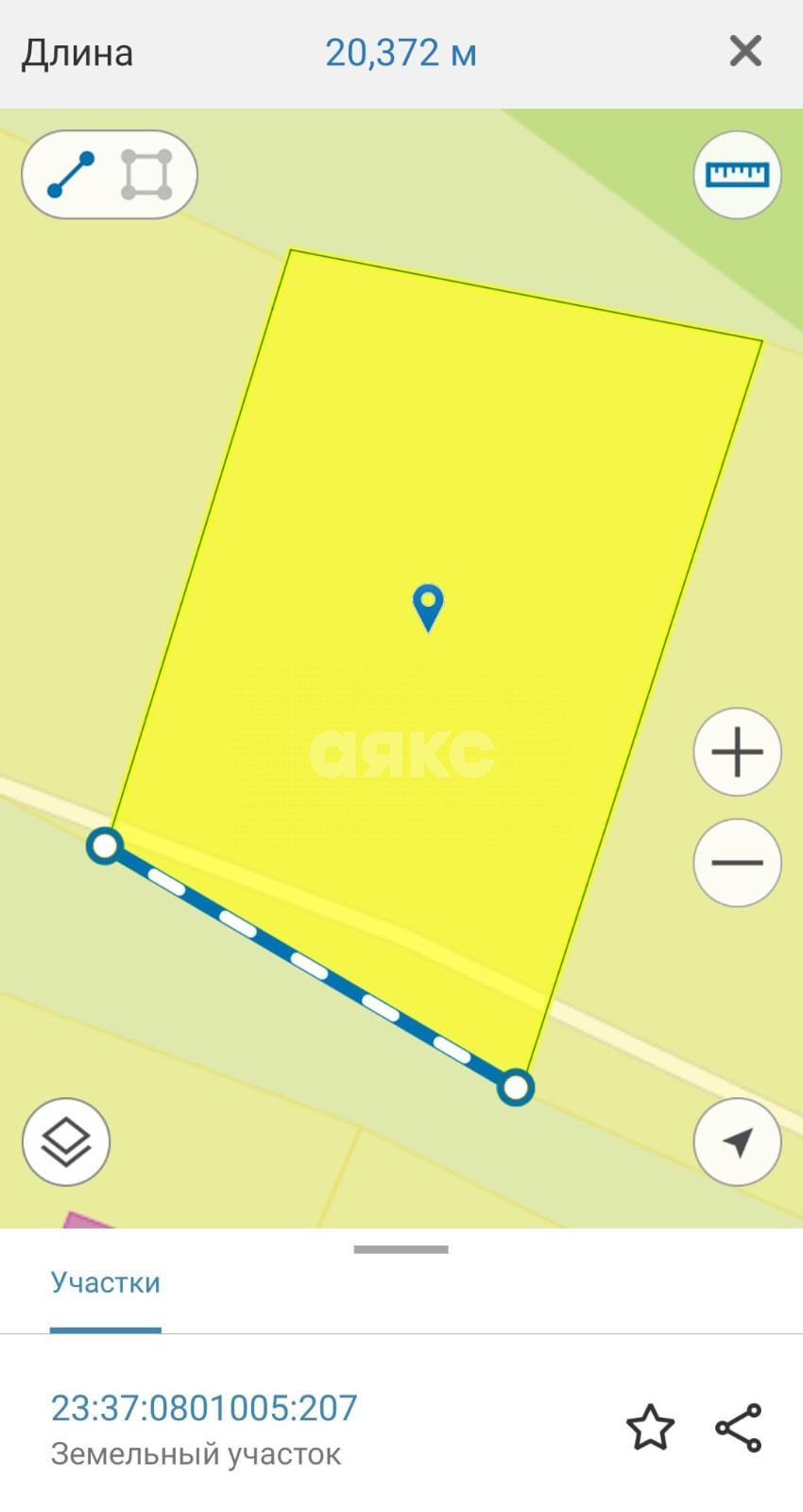Center the map on my location
This screenshot has width=803, height=1512.
point(737,1142)
